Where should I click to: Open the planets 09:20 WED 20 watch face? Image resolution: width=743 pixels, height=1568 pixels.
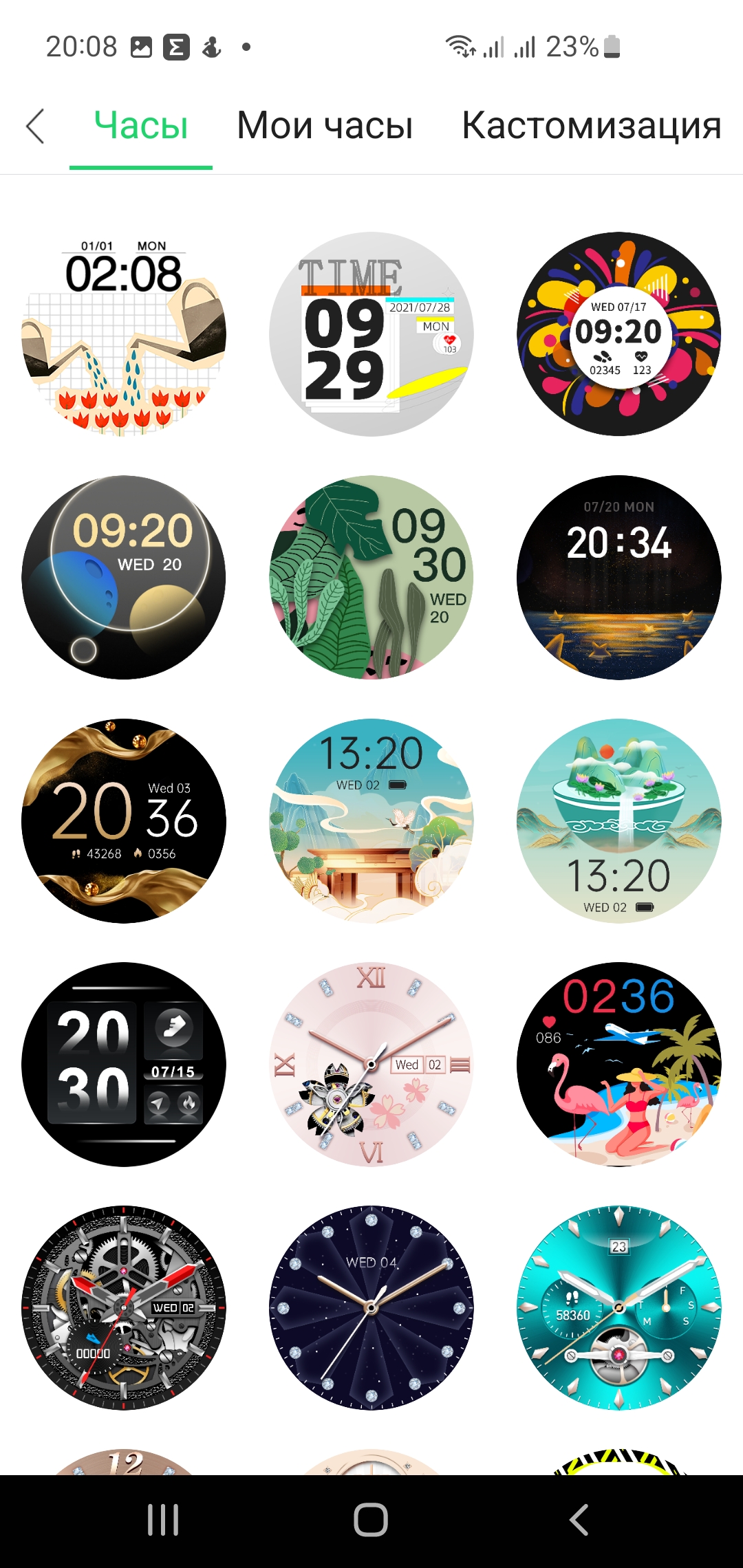[x=124, y=578]
